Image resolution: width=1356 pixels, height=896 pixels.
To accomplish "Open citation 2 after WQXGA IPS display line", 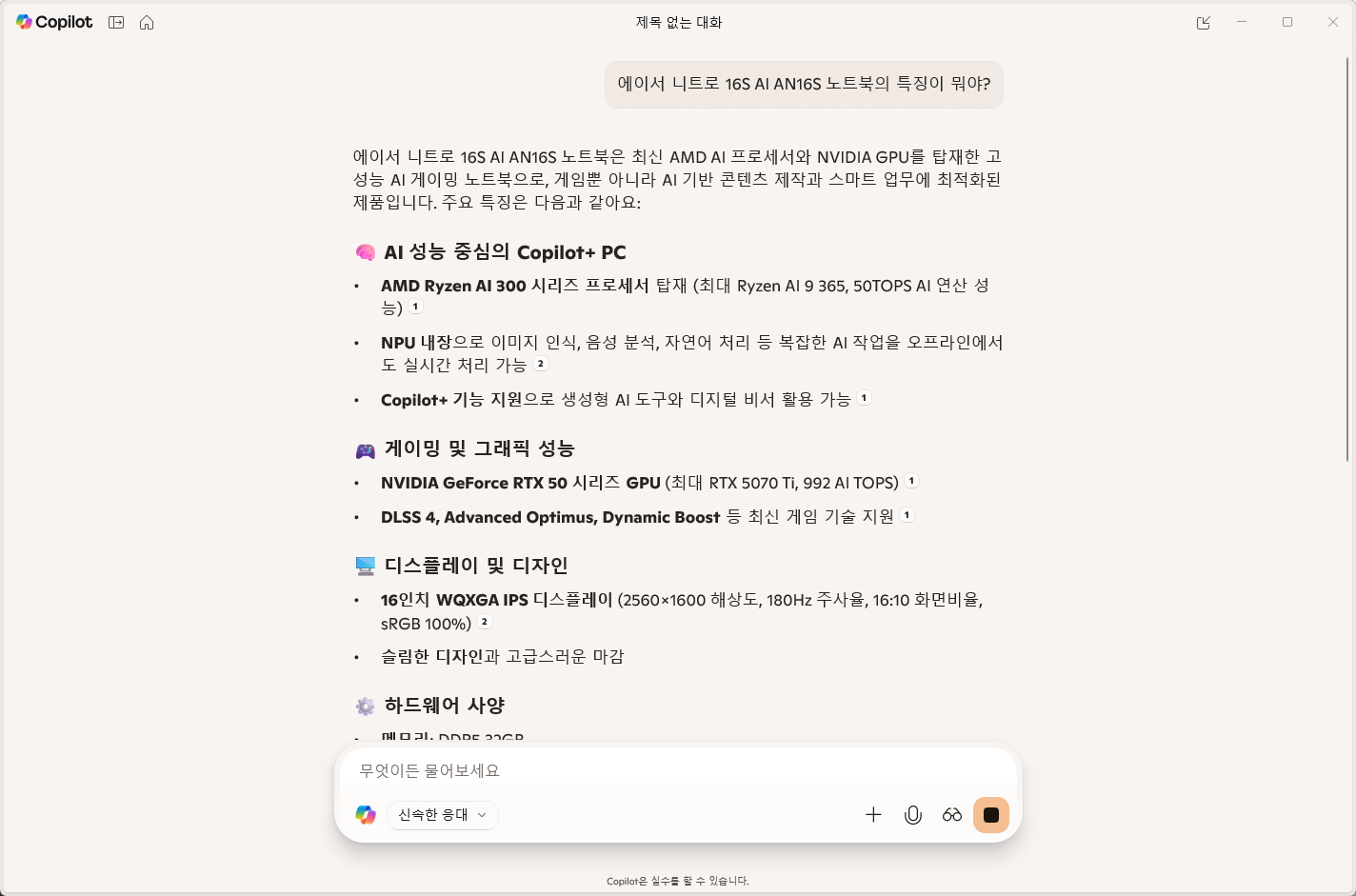I will point(485,622).
